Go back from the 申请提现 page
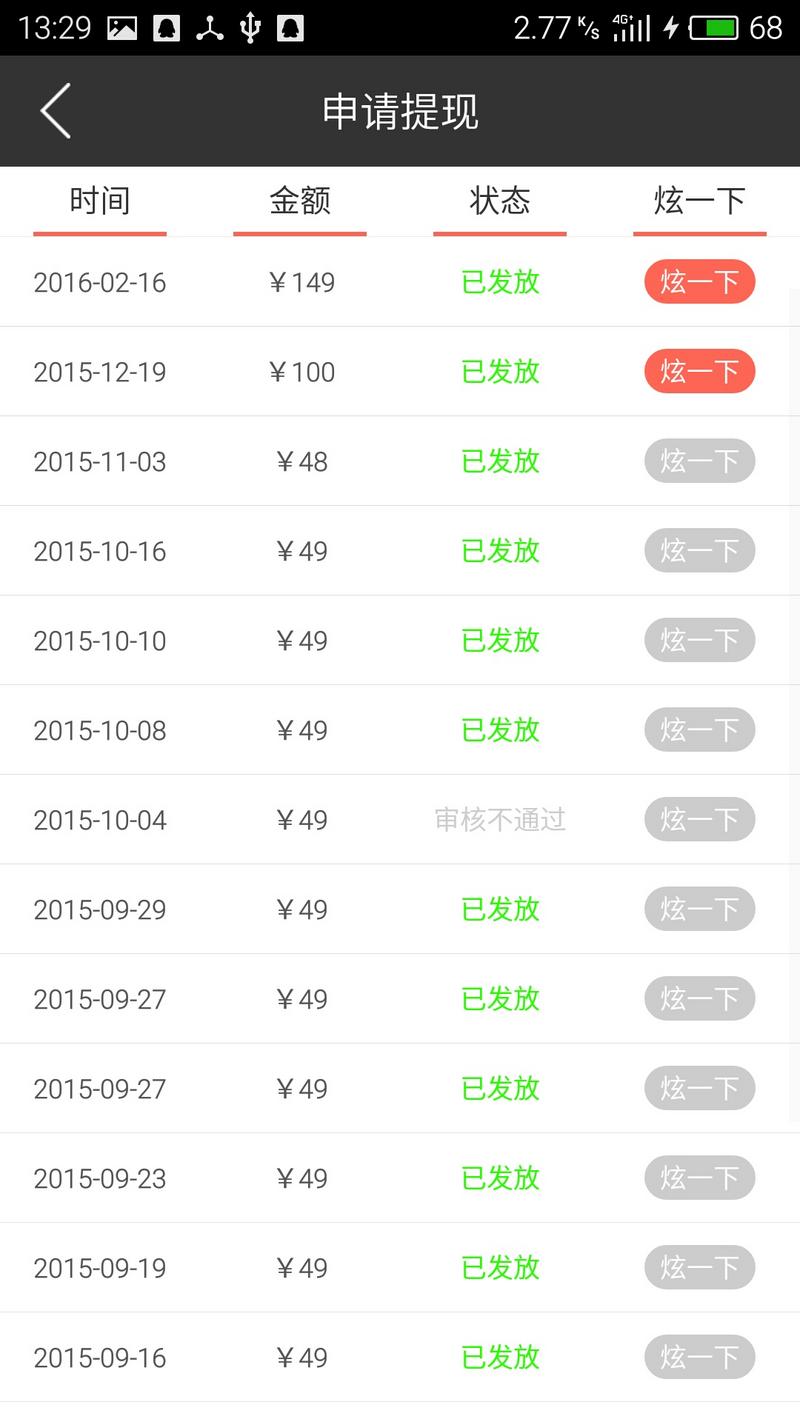The height and width of the screenshot is (1422, 800). click(x=56, y=111)
